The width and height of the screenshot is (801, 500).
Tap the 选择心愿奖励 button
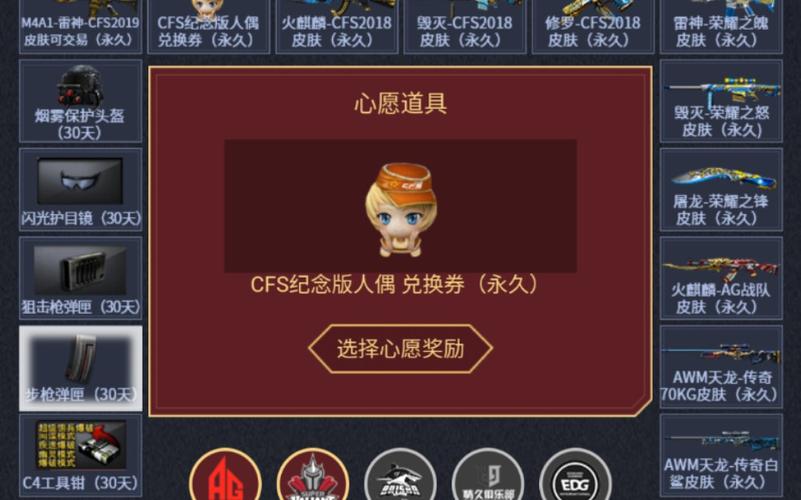[400, 349]
